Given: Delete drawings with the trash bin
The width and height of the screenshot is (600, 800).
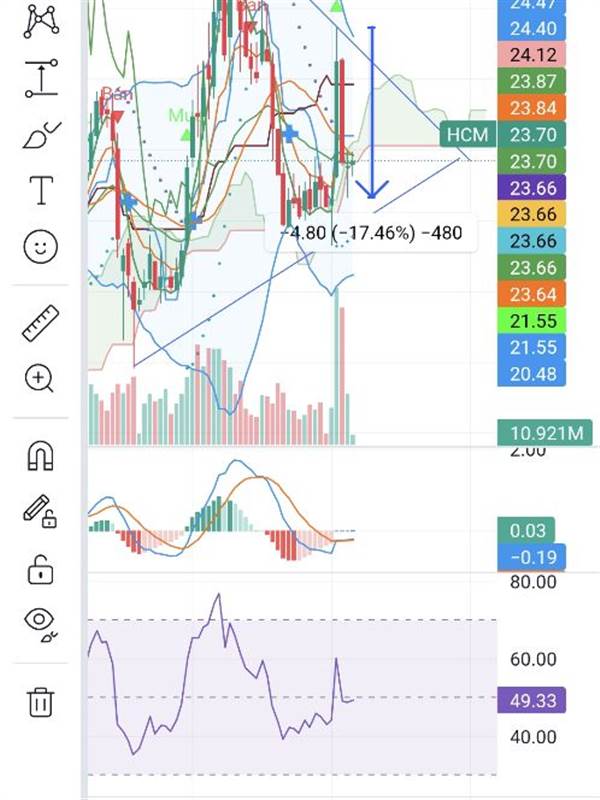Looking at the screenshot, I should pyautogui.click(x=40, y=701).
